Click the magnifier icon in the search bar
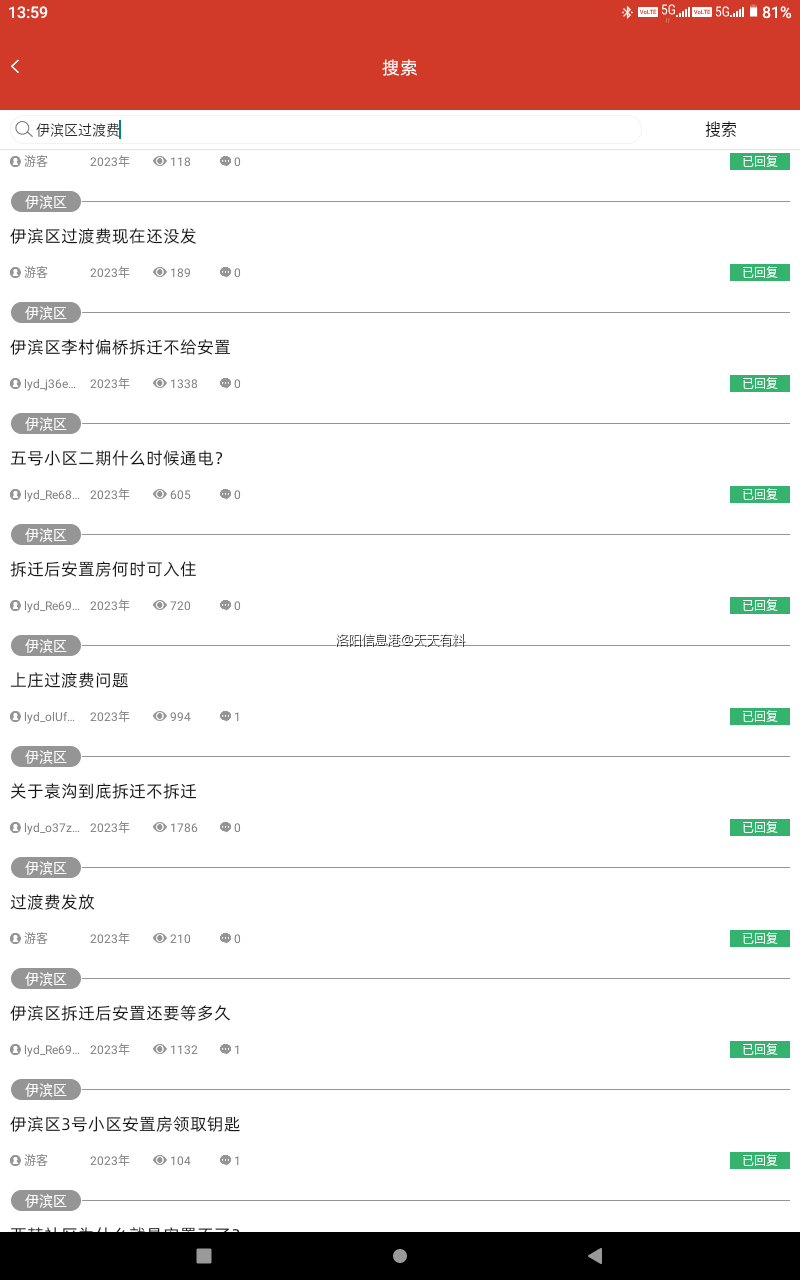 tap(22, 129)
